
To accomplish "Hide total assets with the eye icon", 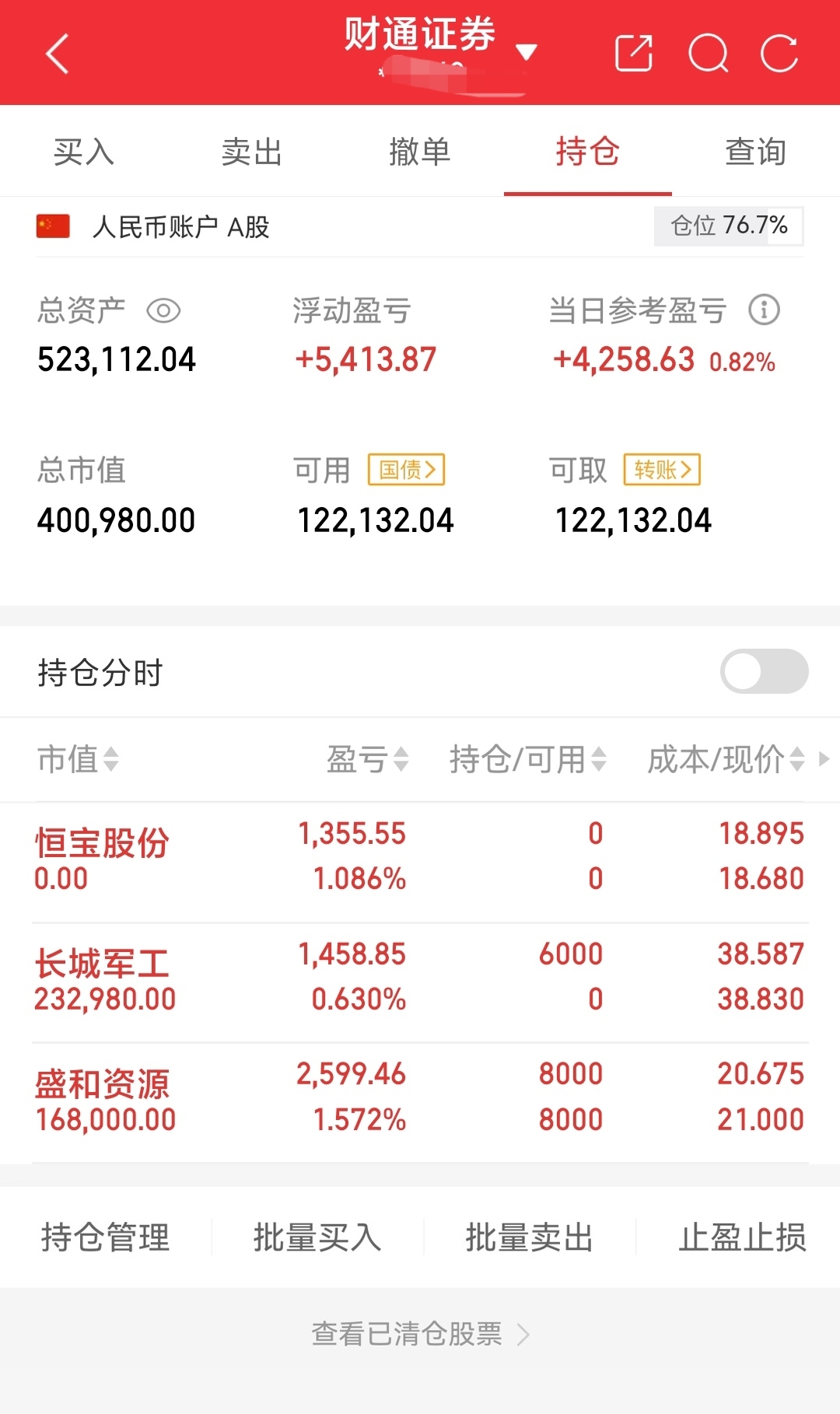I will pos(163,311).
